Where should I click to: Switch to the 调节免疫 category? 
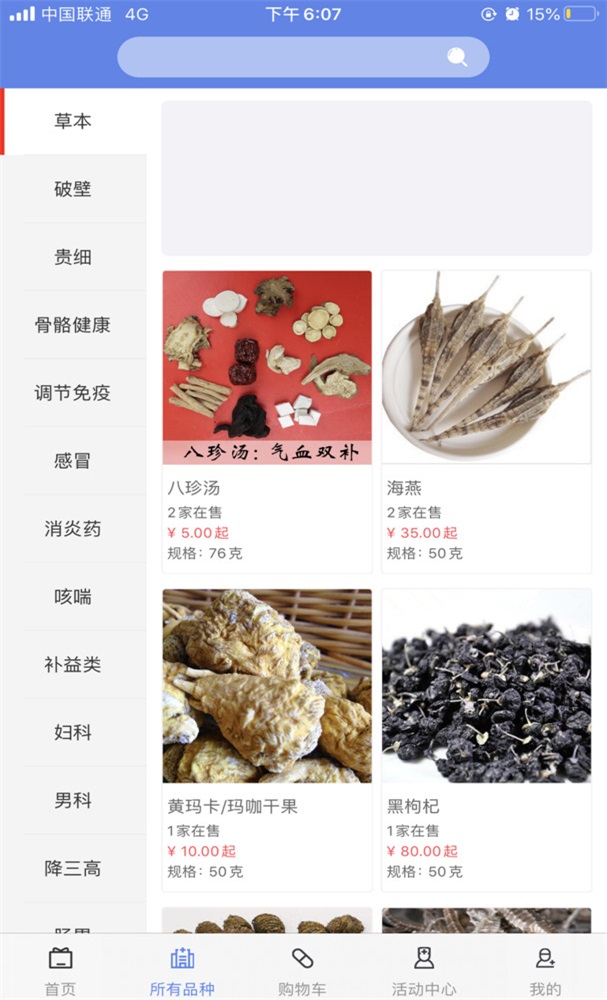pyautogui.click(x=73, y=393)
